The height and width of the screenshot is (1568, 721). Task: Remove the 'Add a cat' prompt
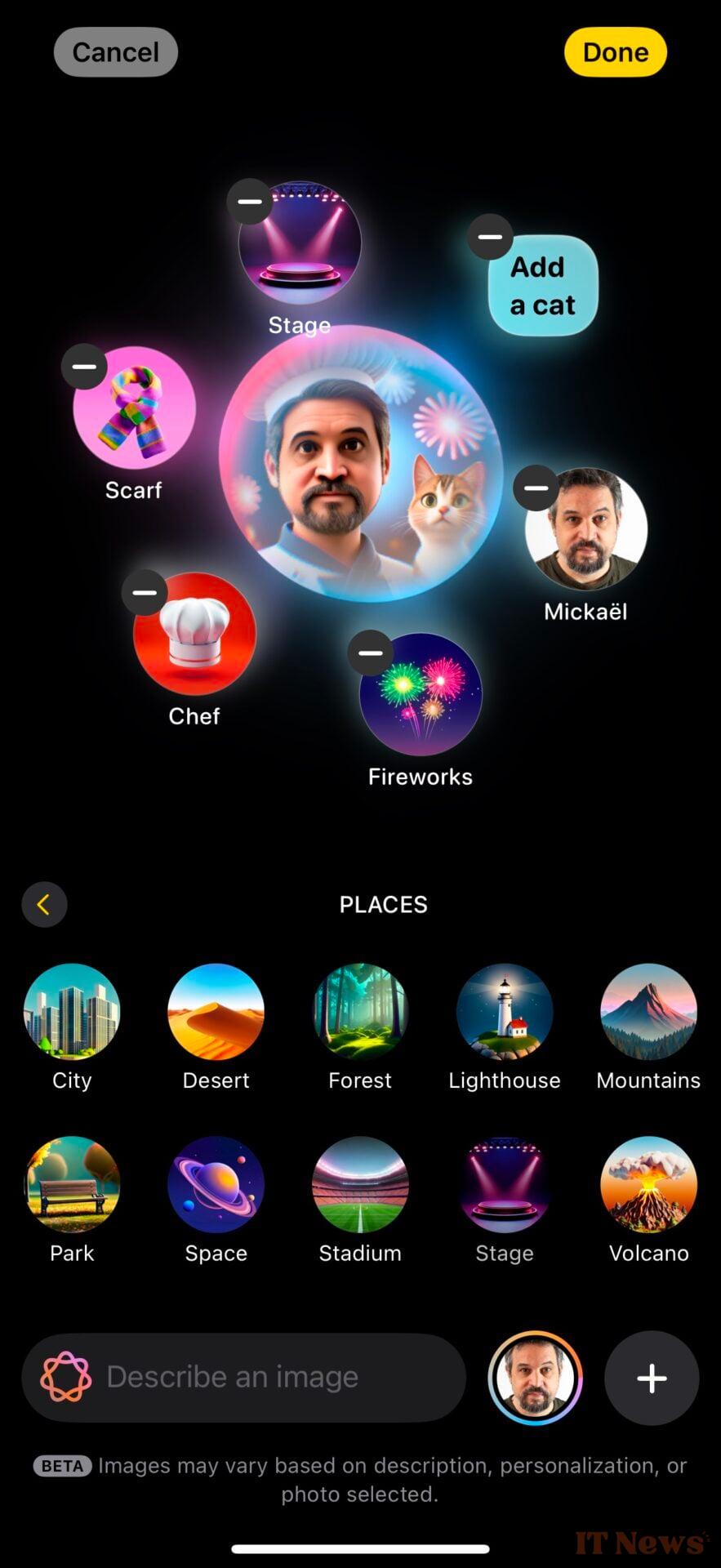pos(490,237)
